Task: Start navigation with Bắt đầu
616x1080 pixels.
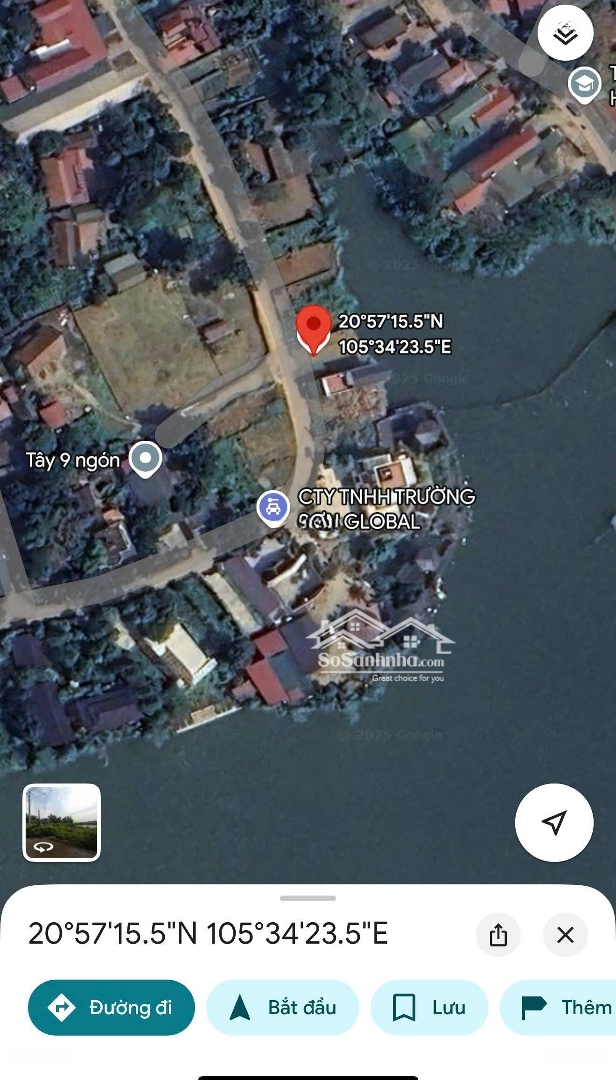Action: [282, 1007]
